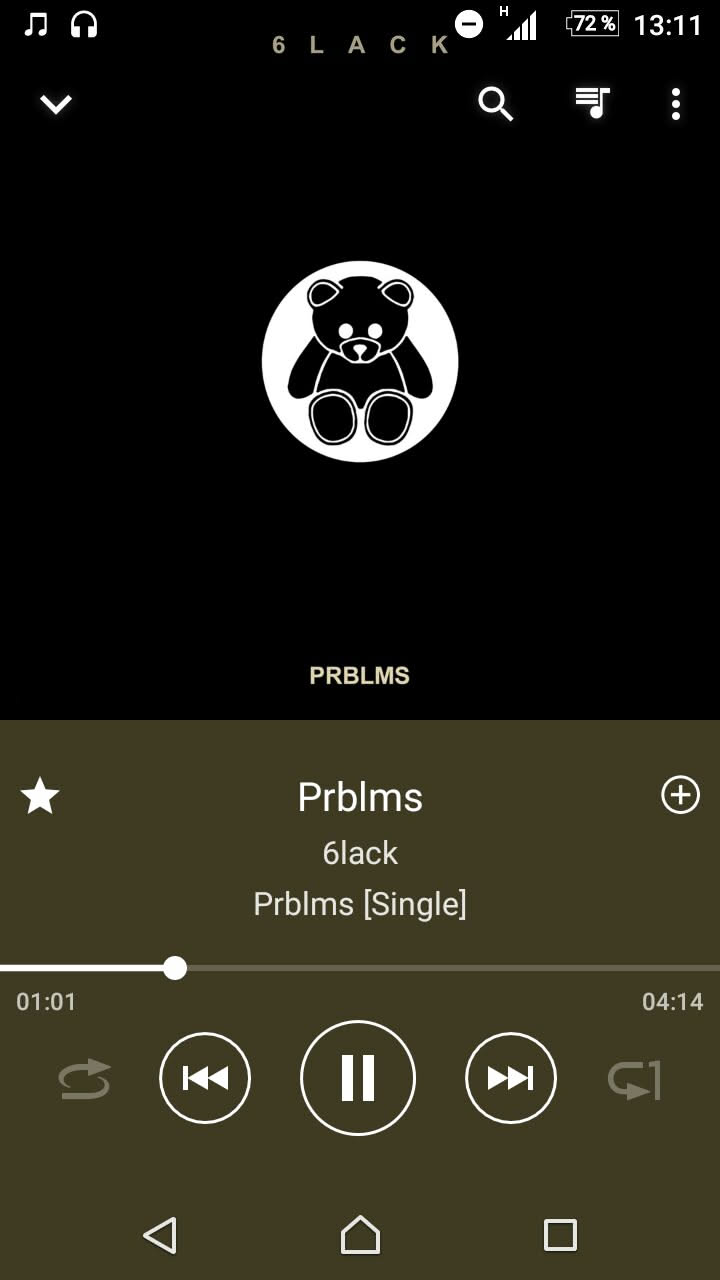Collapse the now playing screen
720x1280 pixels.
click(55, 104)
